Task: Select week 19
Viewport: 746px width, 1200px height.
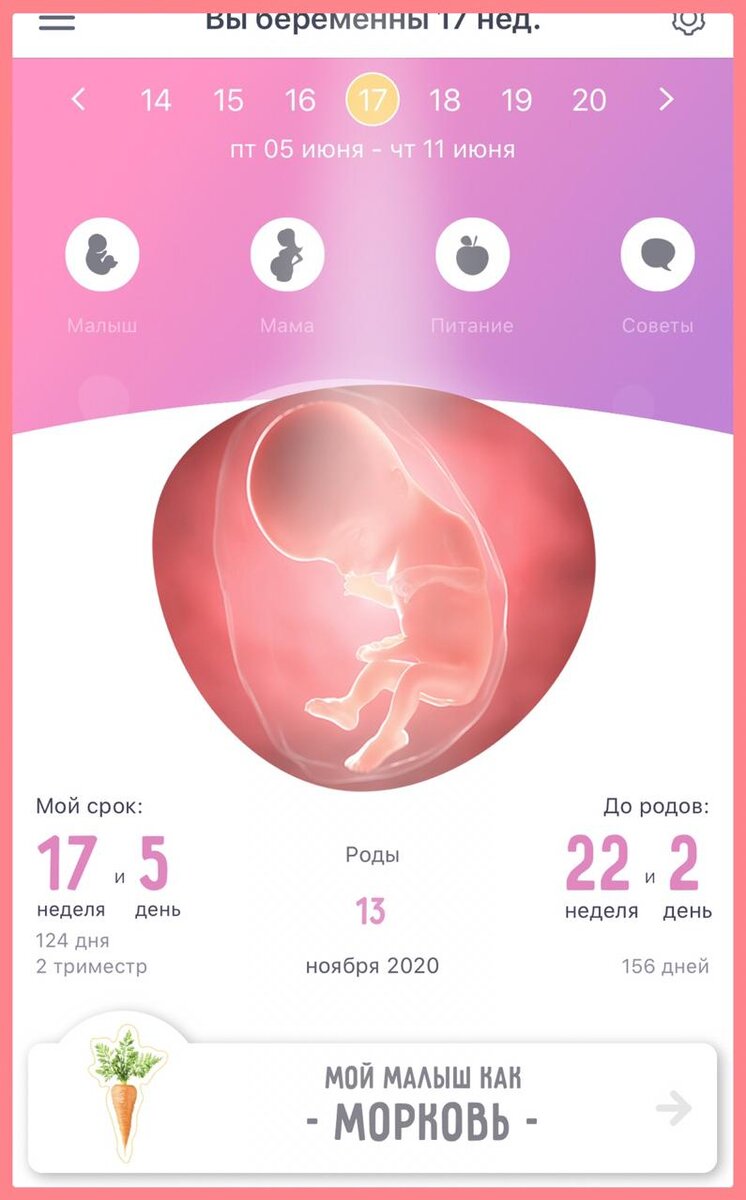Action: click(516, 100)
